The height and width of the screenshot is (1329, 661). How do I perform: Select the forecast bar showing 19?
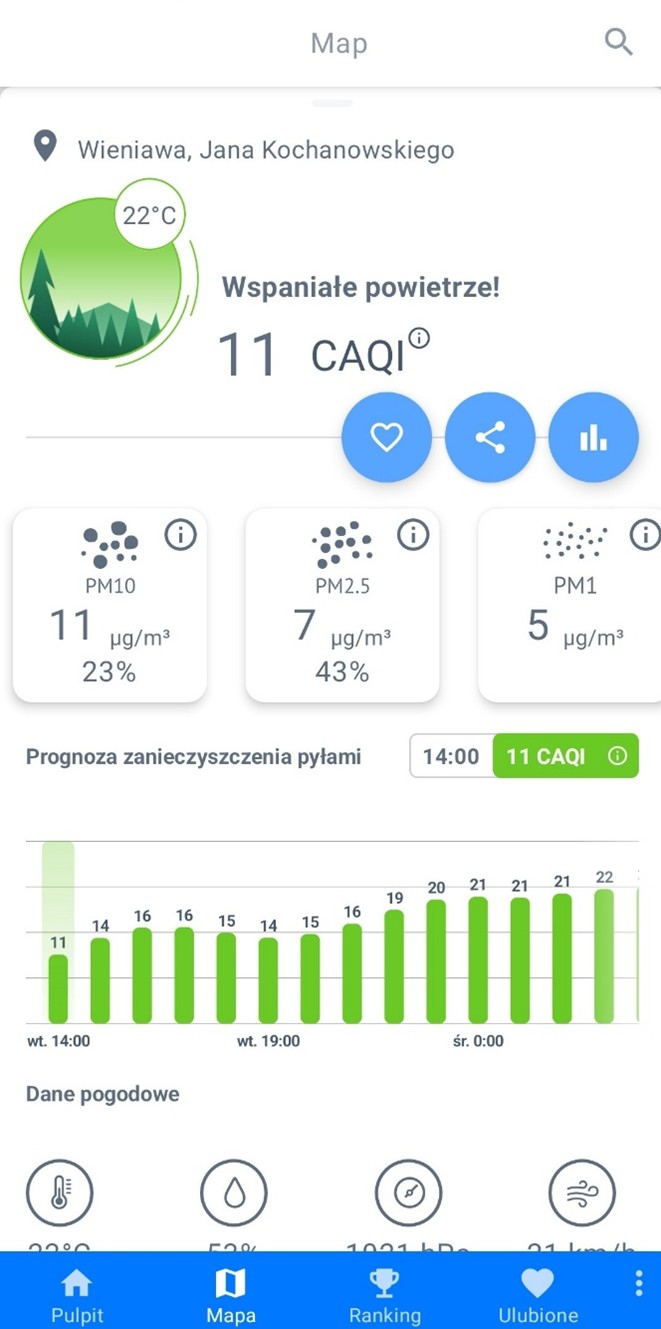(x=395, y=965)
